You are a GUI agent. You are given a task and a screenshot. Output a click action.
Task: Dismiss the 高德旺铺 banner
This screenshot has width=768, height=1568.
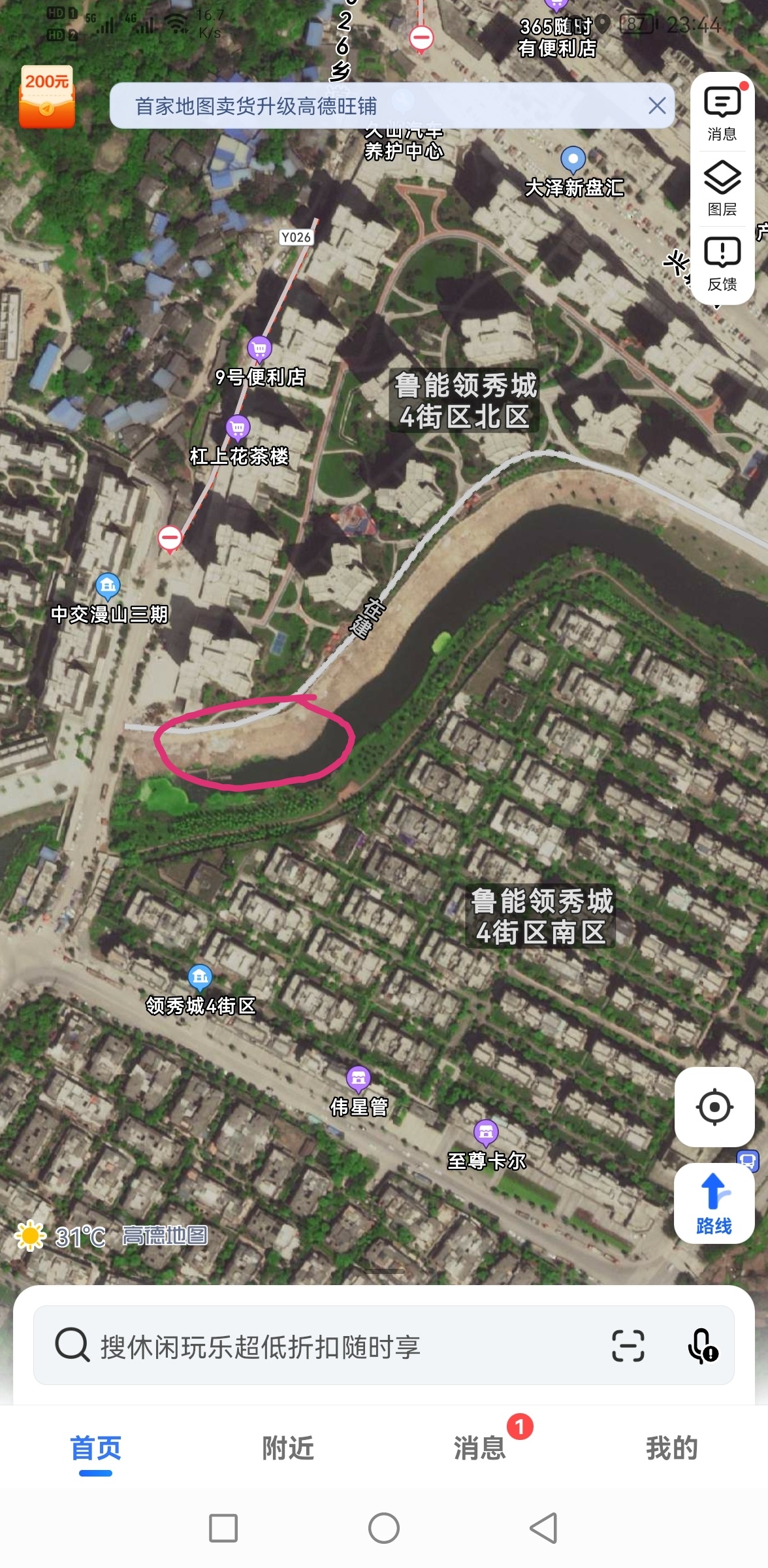coord(657,106)
